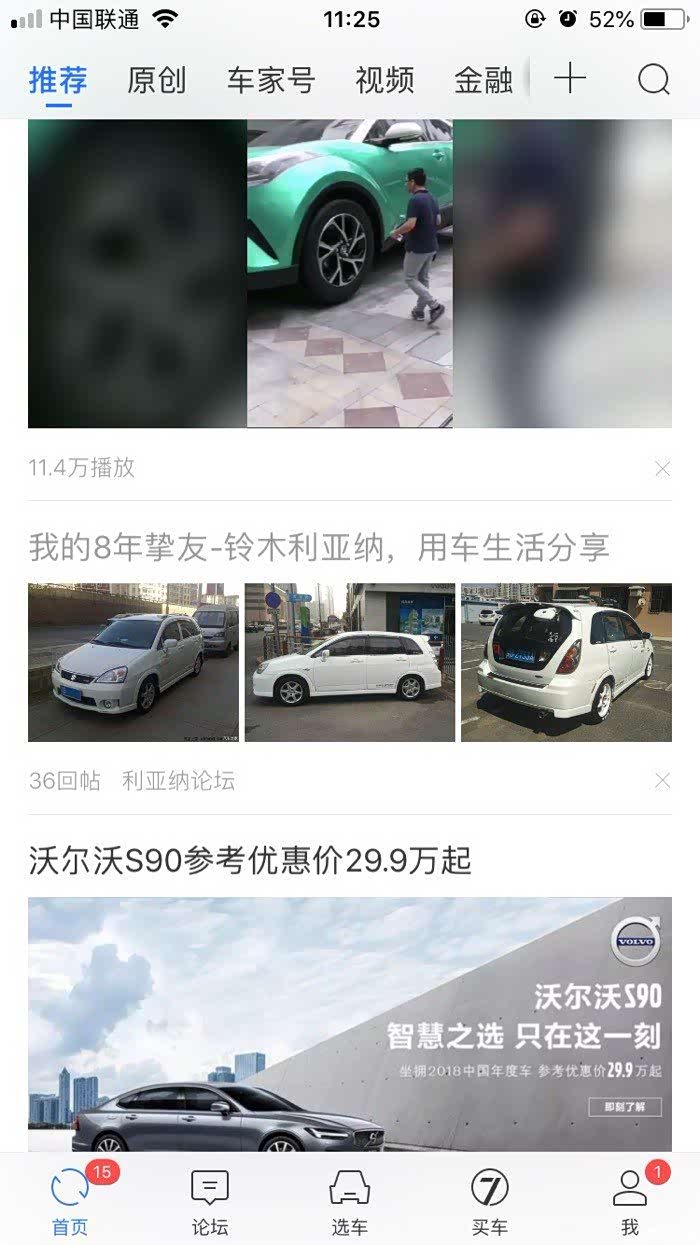This screenshot has width=700, height=1245.
Task: Open the 我 profile tab
Action: pyautogui.click(x=629, y=1201)
